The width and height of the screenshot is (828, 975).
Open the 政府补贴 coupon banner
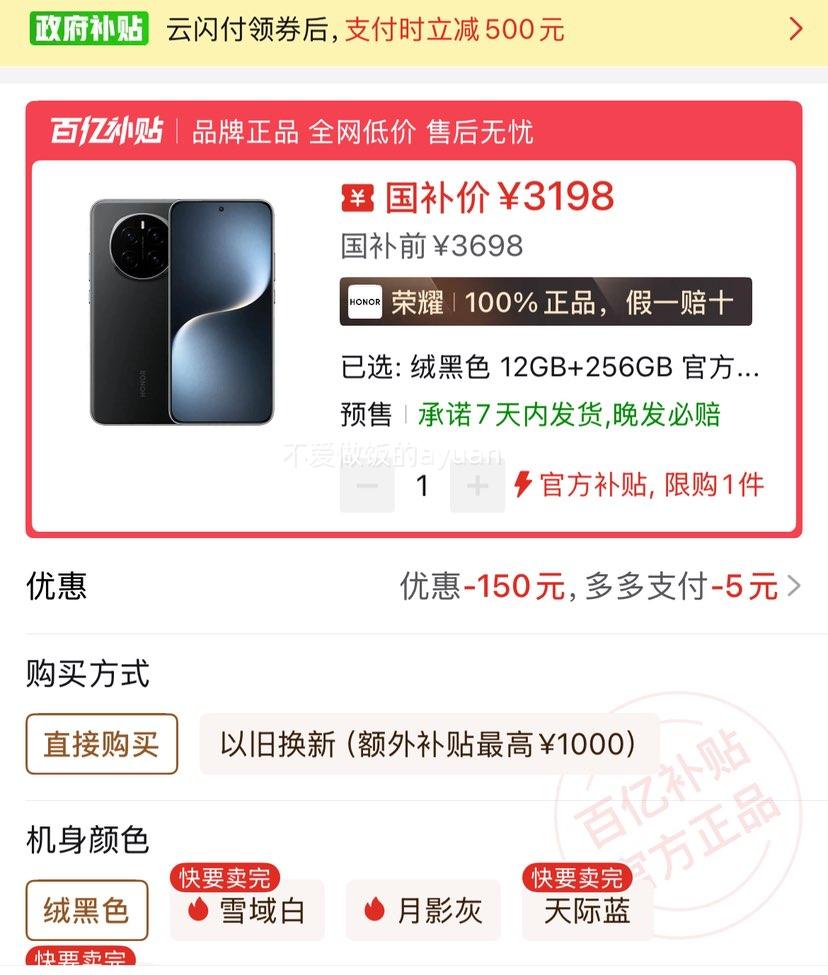tap(414, 30)
